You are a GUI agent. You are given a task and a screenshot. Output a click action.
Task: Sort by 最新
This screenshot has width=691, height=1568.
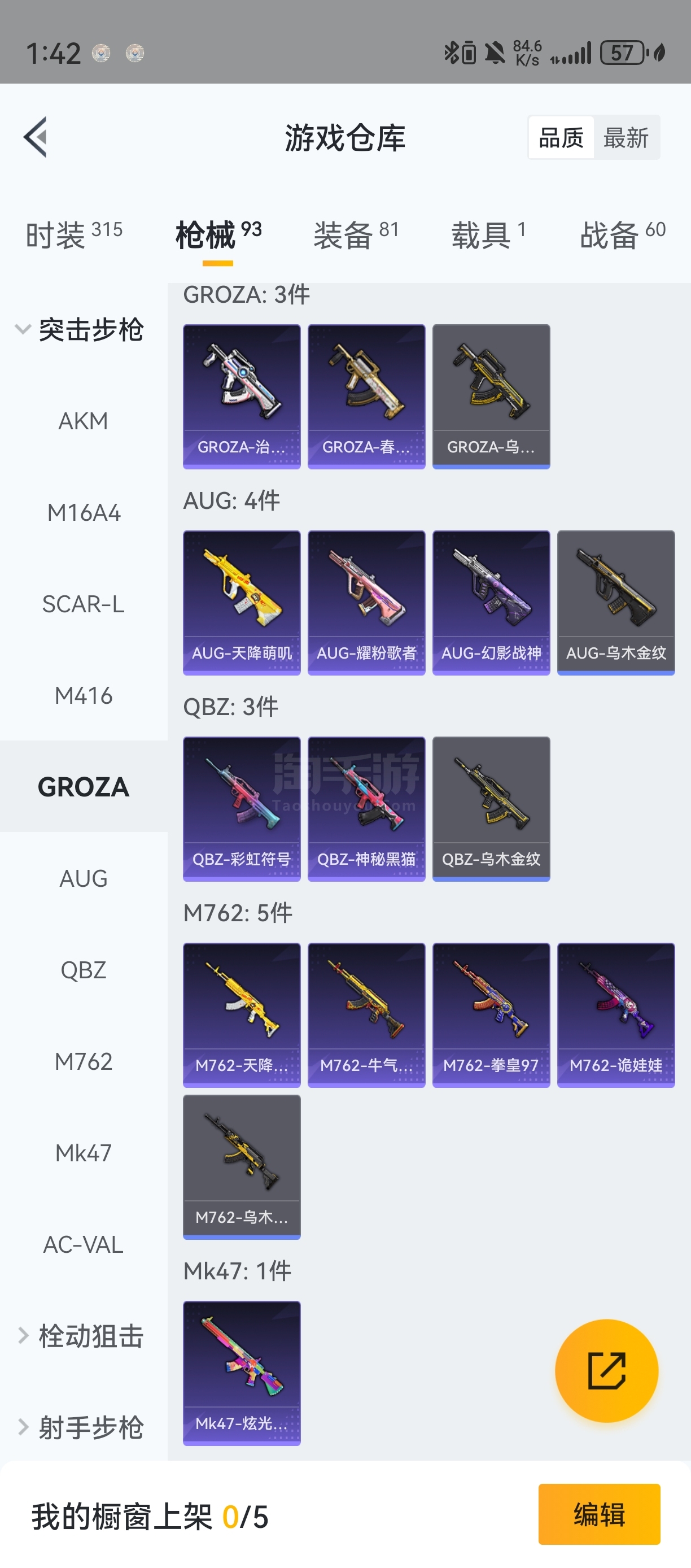[x=626, y=138]
